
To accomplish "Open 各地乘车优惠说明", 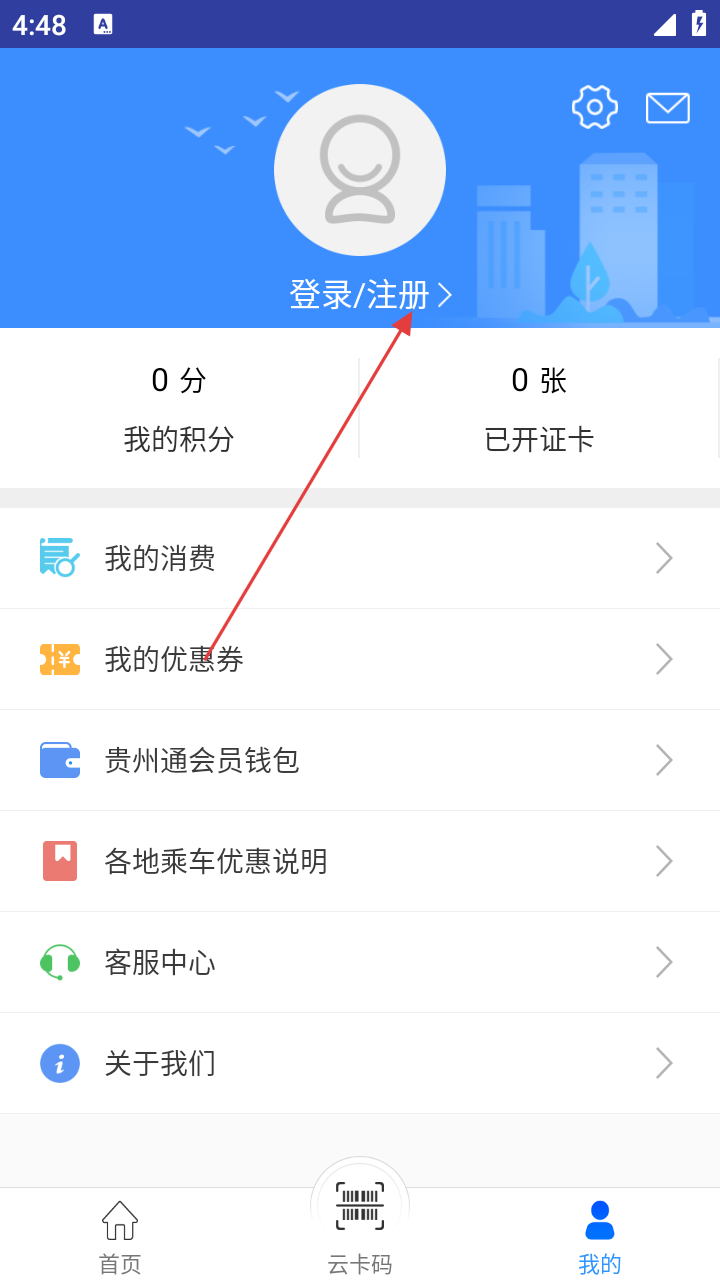I will coord(360,861).
